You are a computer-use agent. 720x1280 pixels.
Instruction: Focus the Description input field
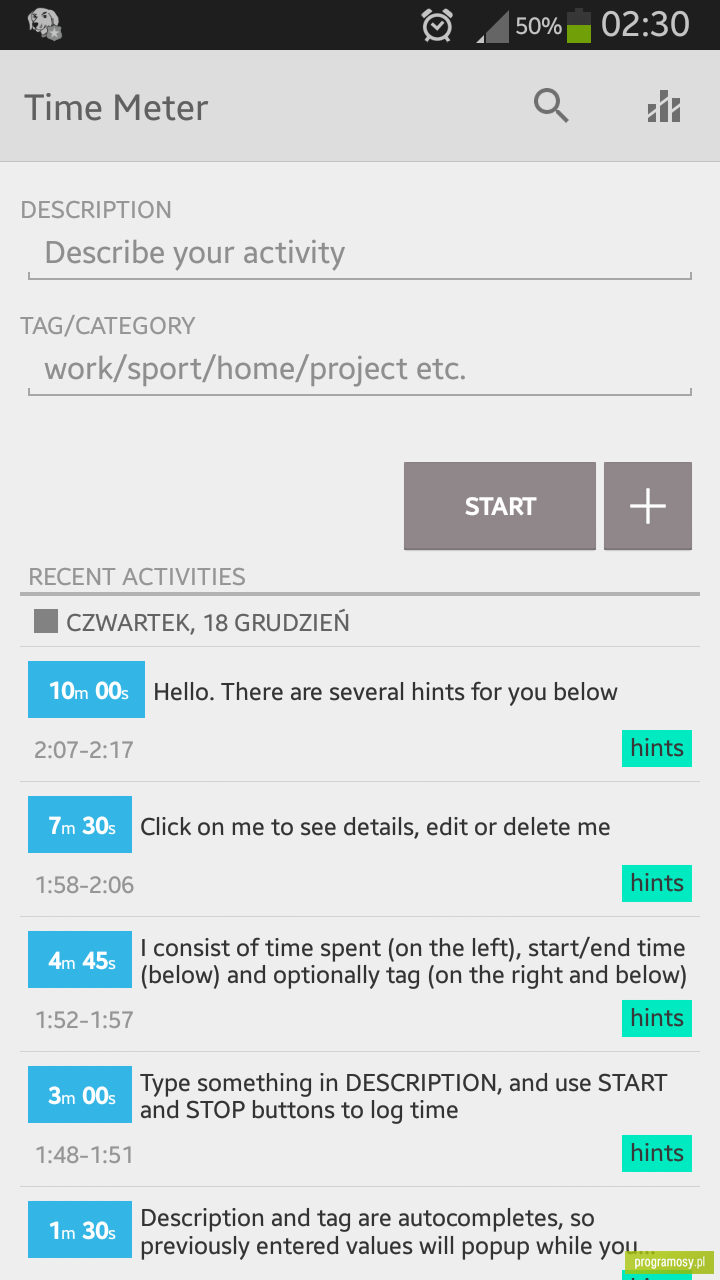[360, 254]
